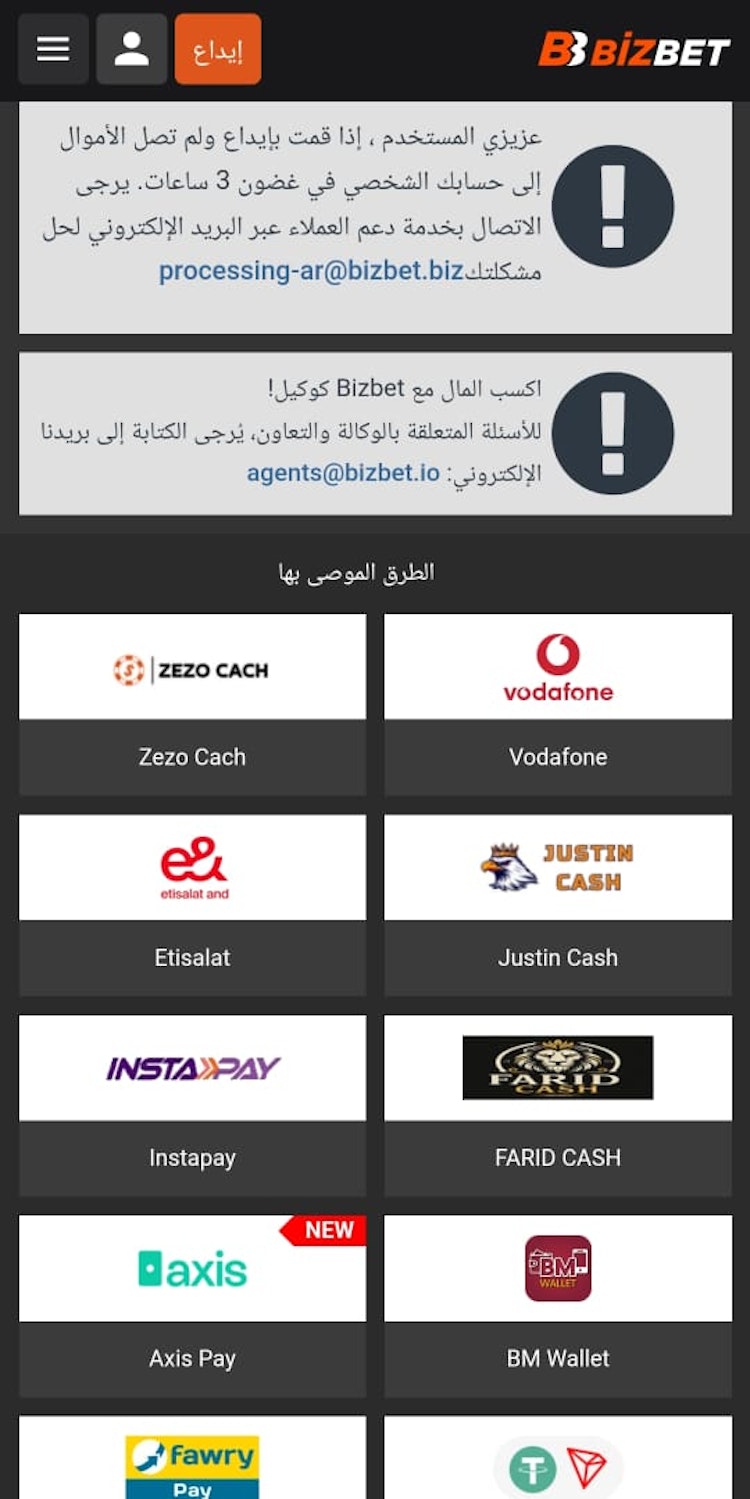Viewport: 750px width, 1499px height.
Task: Open BM Wallet deposit method
Action: pyautogui.click(x=558, y=1305)
